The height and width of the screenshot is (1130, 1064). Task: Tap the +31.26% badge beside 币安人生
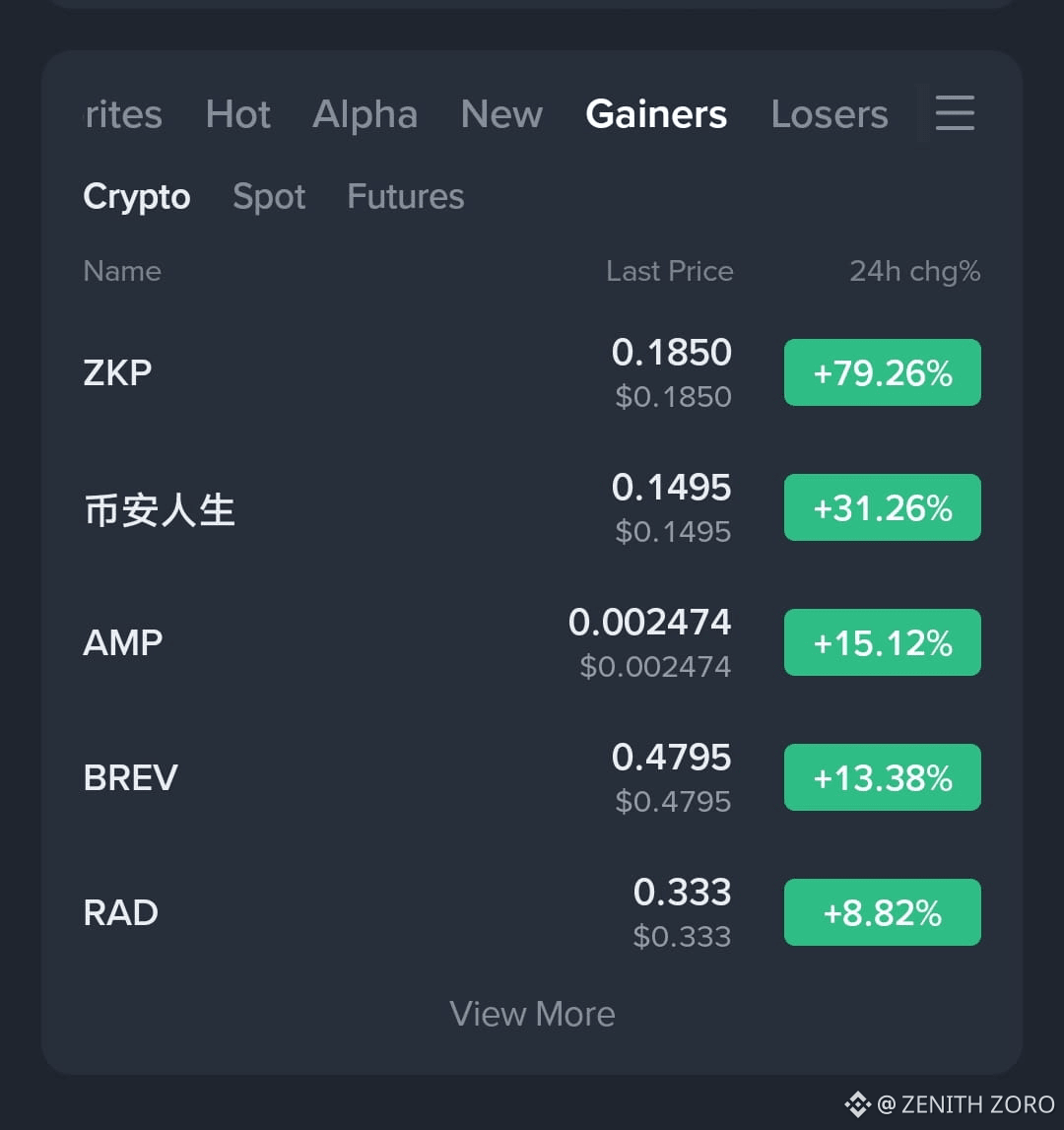click(882, 507)
